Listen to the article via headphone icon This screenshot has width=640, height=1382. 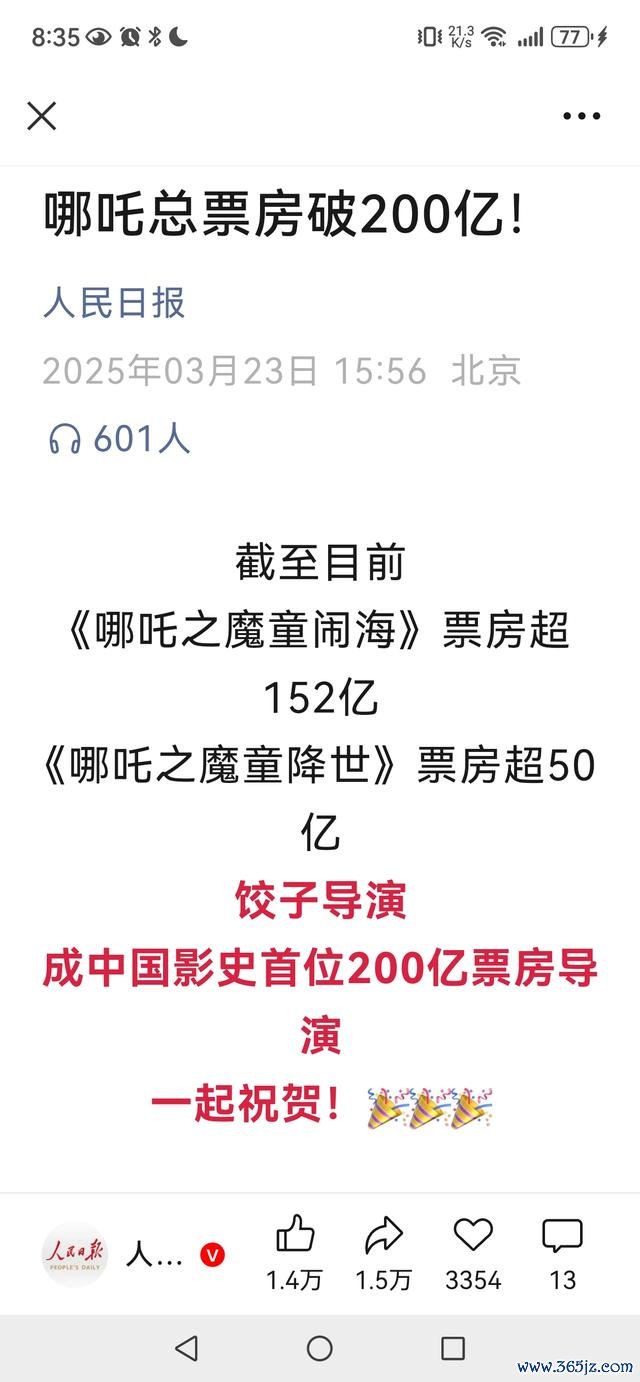click(64, 439)
